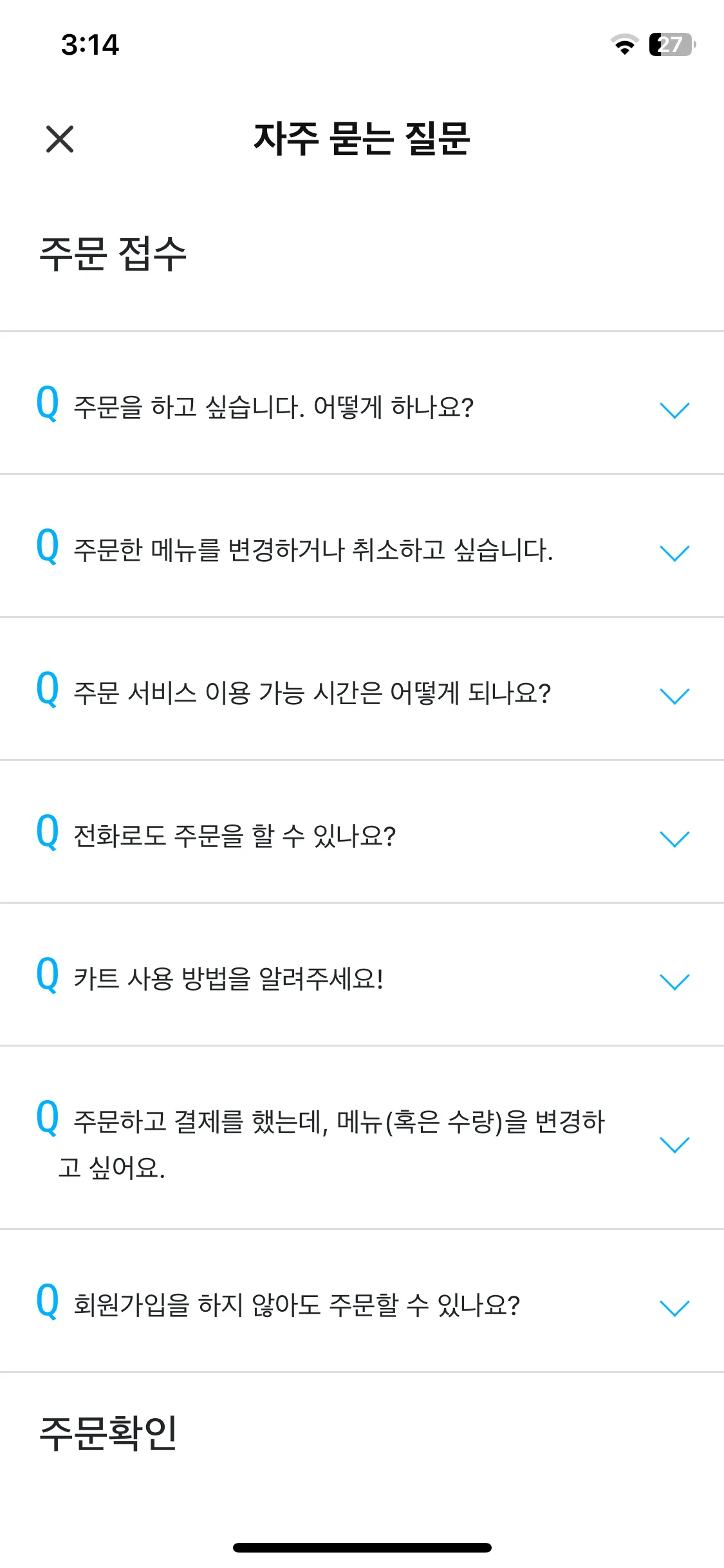The height and width of the screenshot is (1568, 724).
Task: Expand '주문하고 결제를 했는데' question
Action: pos(674,1144)
